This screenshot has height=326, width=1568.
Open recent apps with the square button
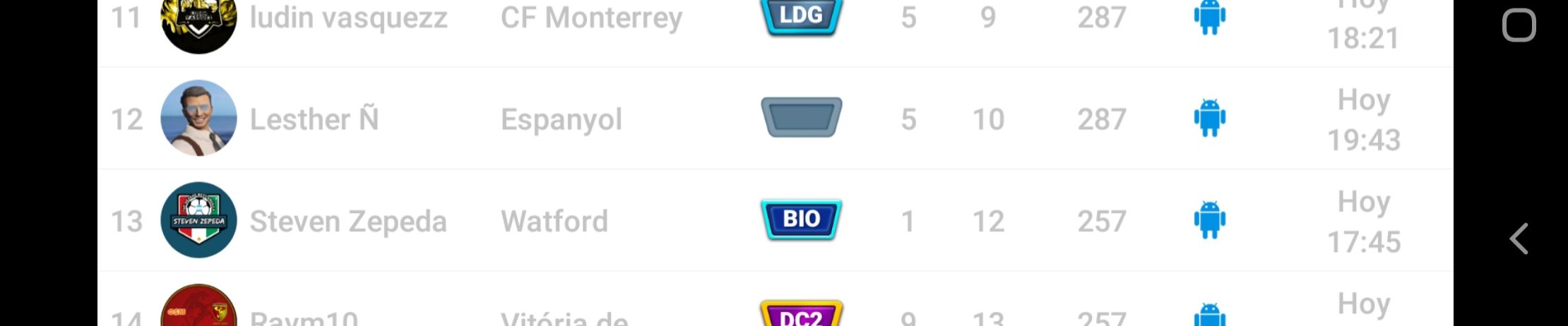(1519, 26)
